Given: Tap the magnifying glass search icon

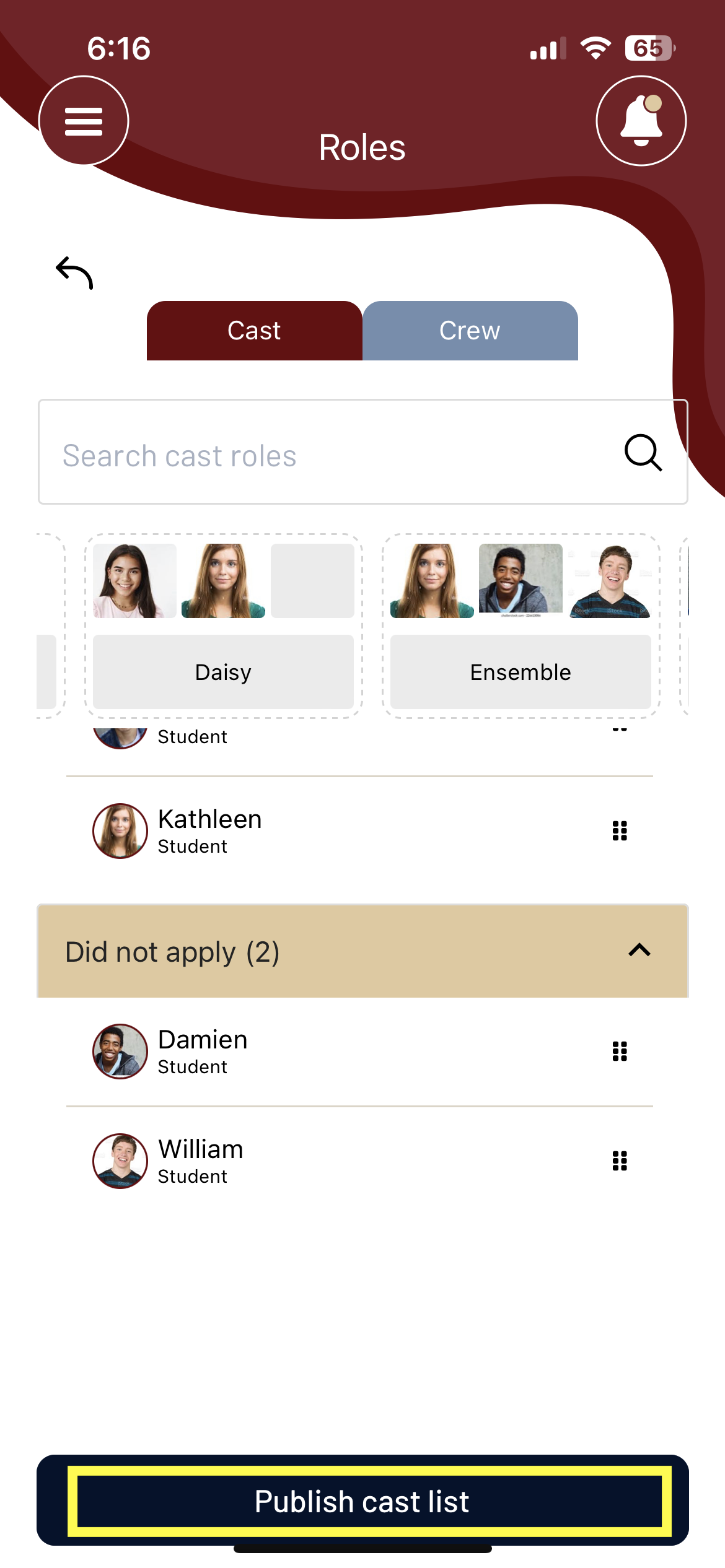Looking at the screenshot, I should point(643,453).
